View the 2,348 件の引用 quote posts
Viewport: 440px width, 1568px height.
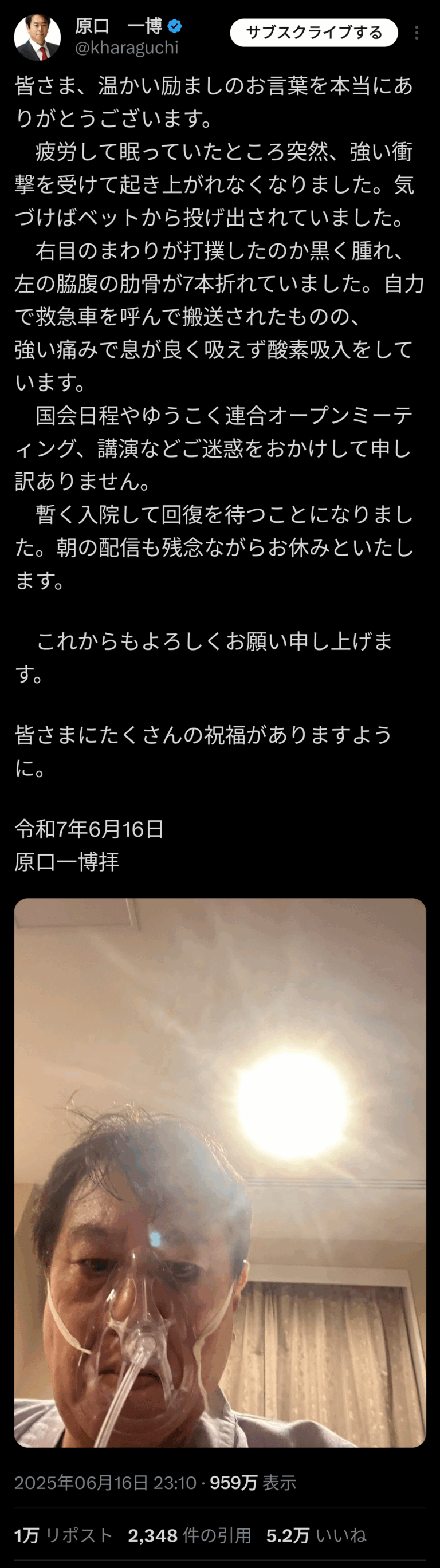point(189,1535)
